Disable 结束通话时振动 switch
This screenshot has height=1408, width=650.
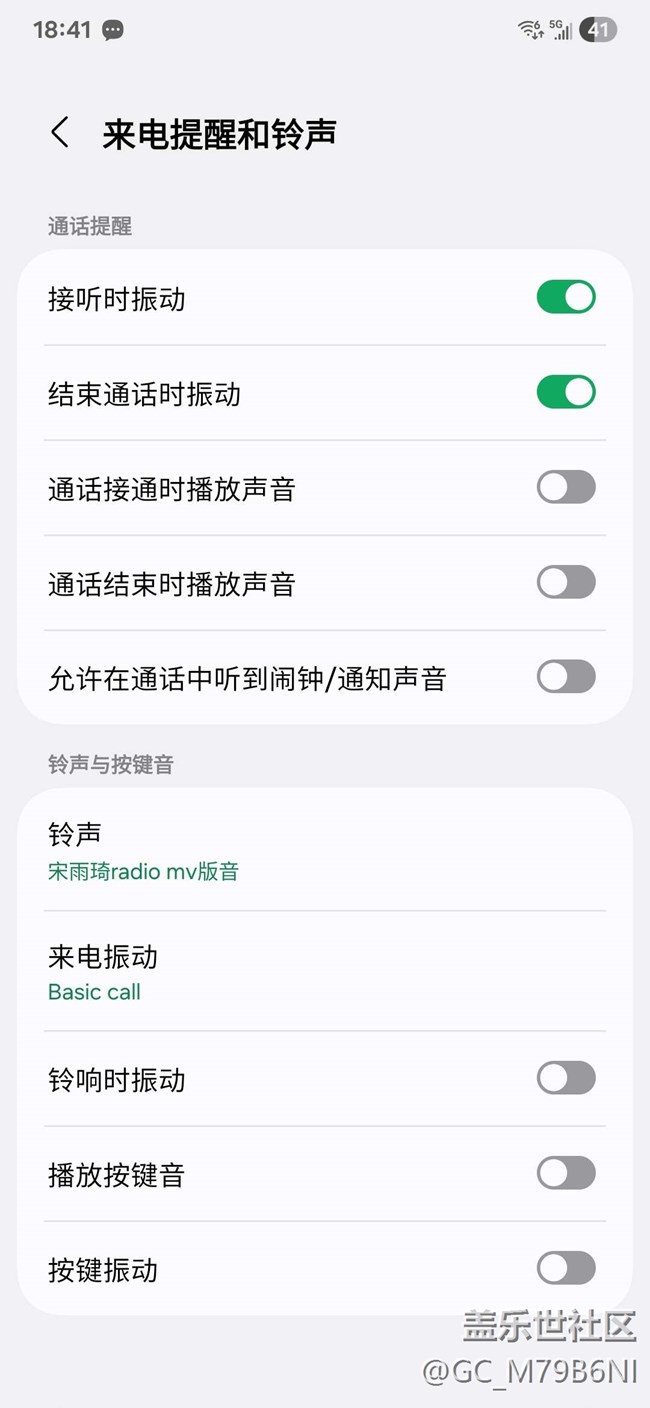[565, 392]
